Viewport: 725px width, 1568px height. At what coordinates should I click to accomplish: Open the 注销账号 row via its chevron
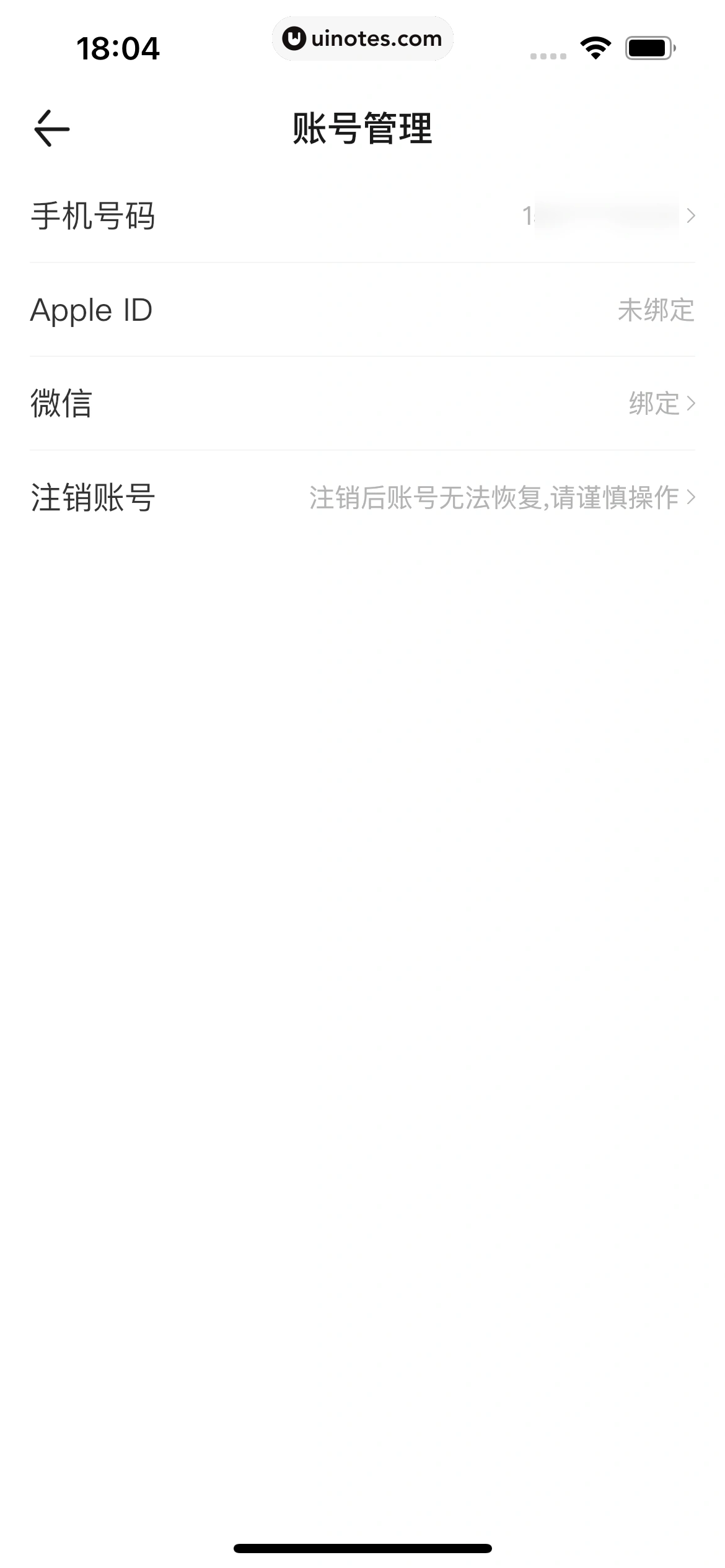tap(692, 497)
